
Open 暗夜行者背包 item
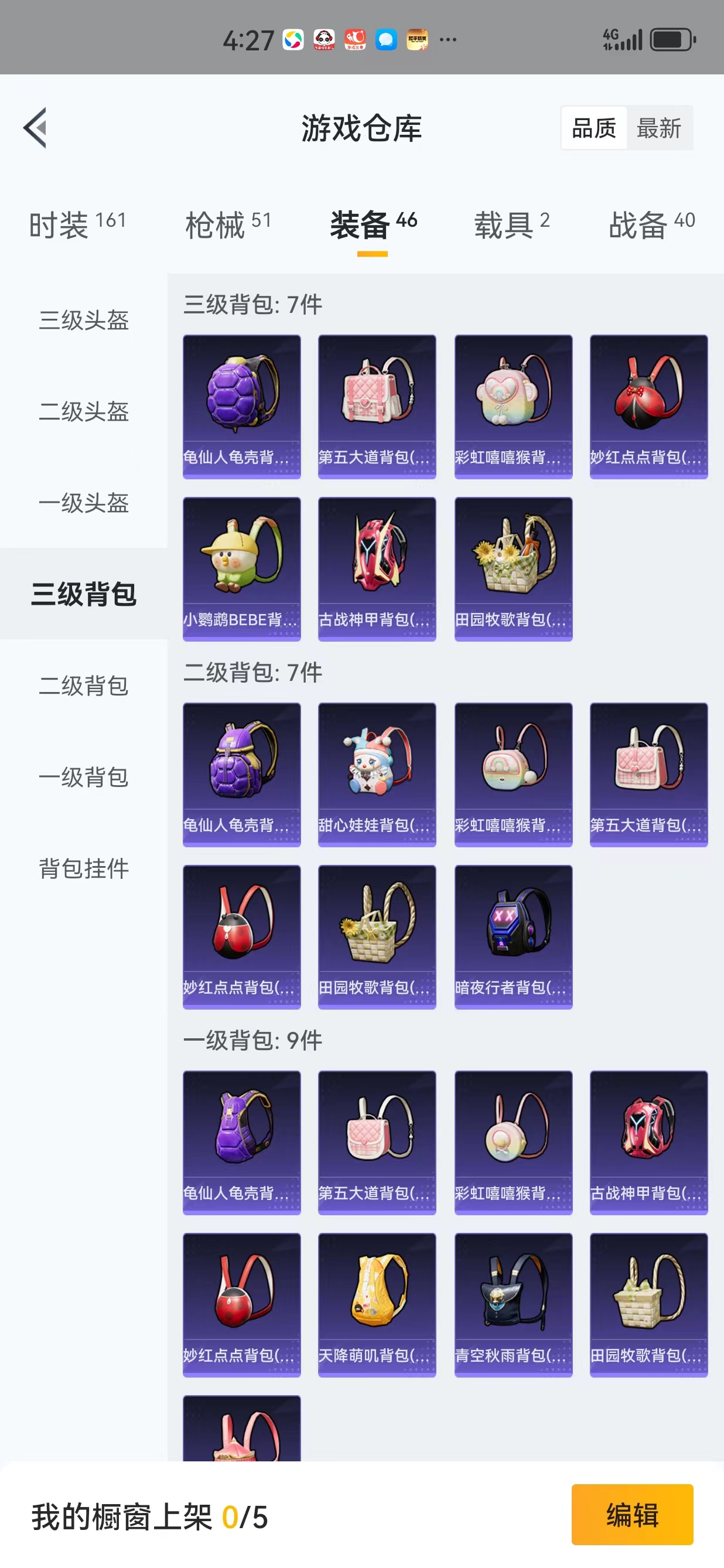click(513, 936)
